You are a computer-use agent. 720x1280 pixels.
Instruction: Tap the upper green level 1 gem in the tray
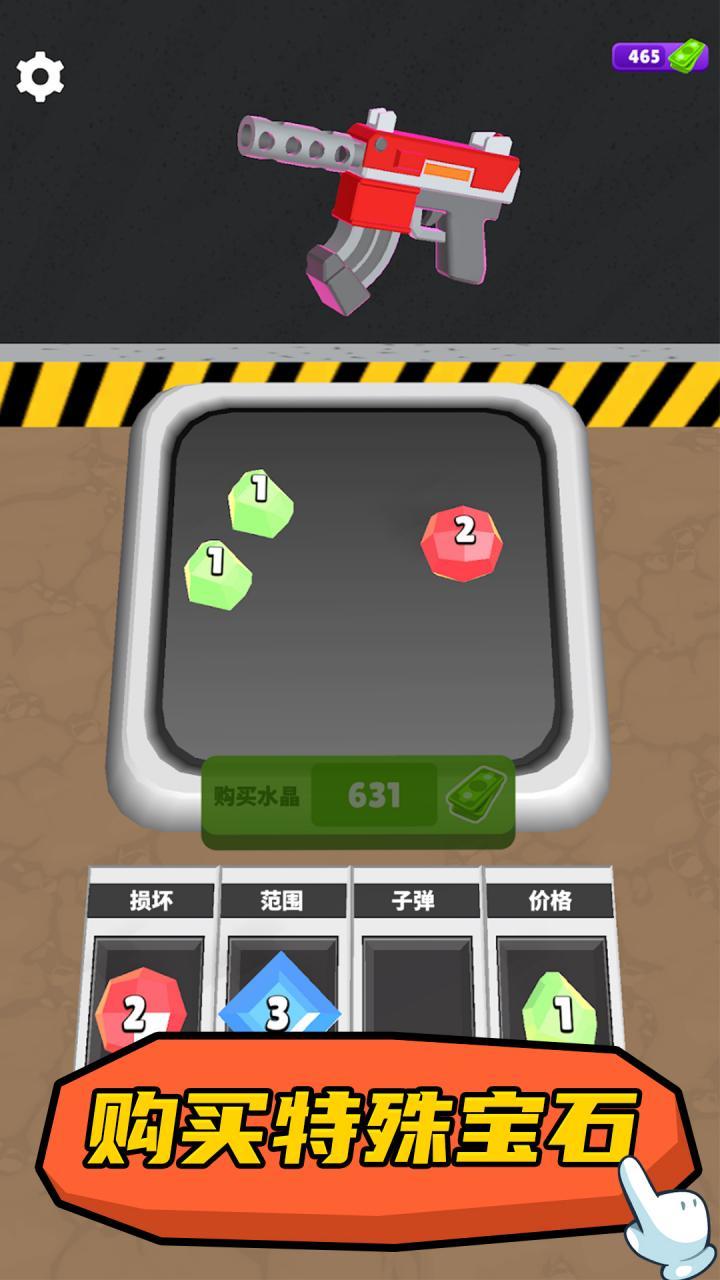261,501
